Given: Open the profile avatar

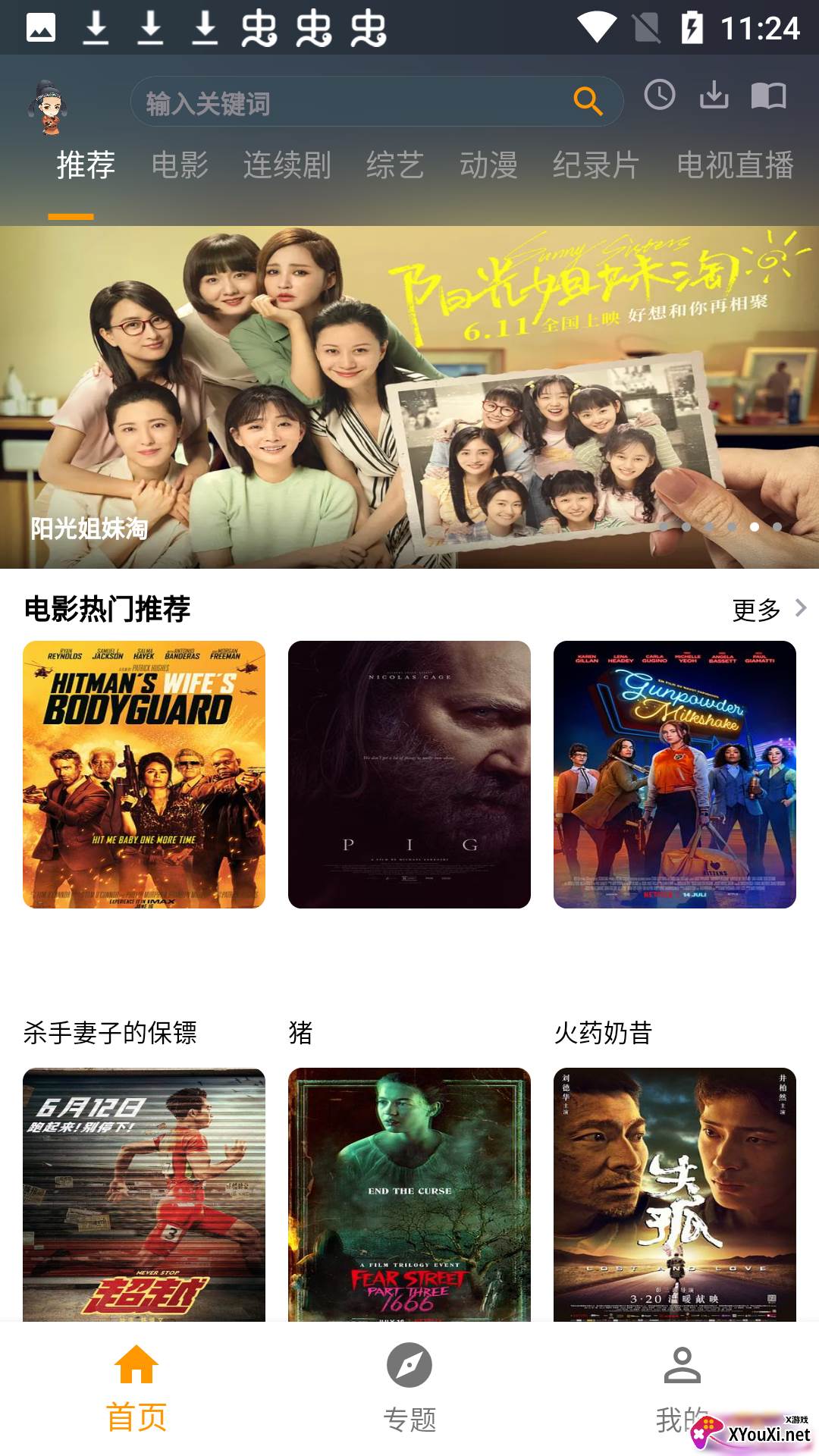Looking at the screenshot, I should click(x=48, y=106).
